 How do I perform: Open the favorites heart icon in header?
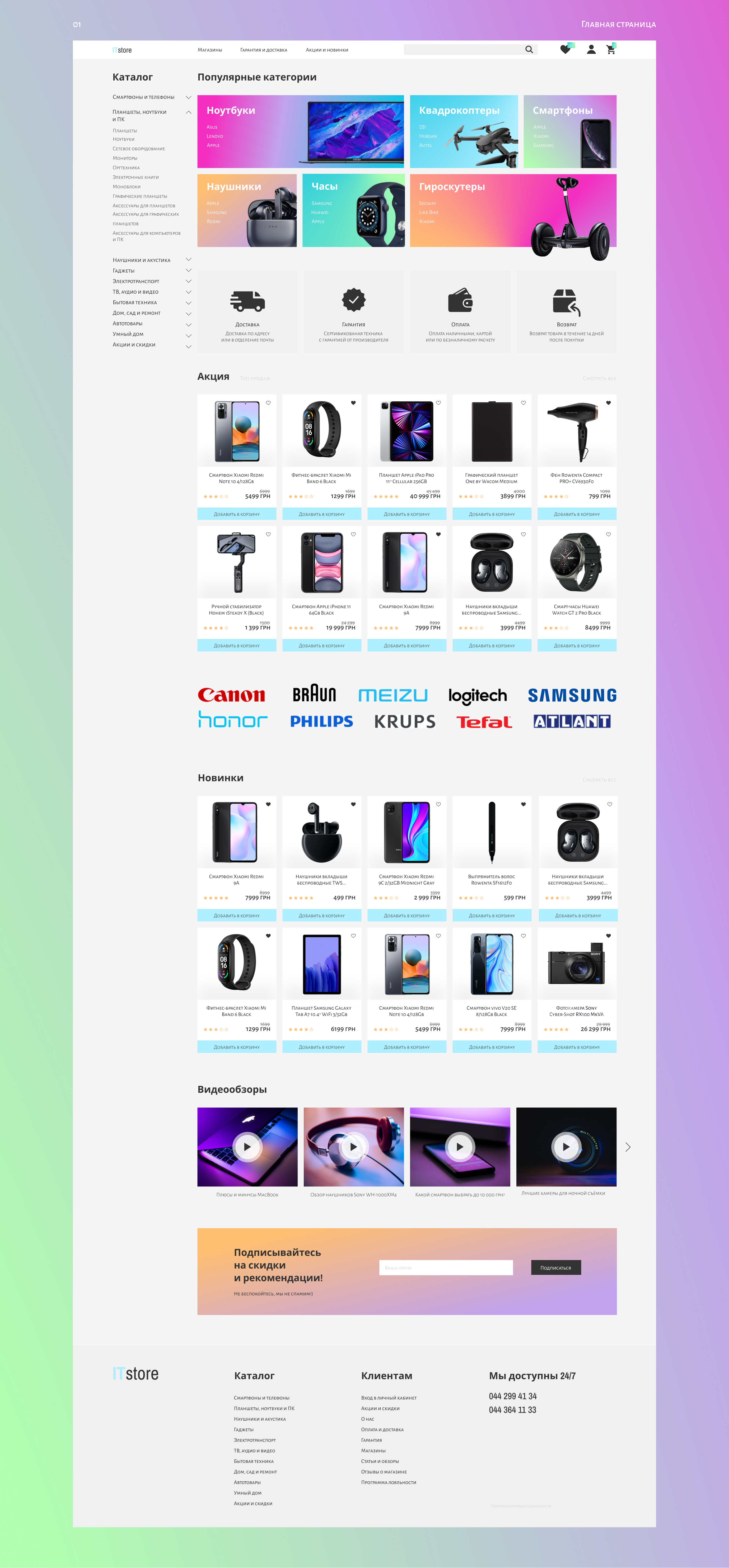[565, 49]
